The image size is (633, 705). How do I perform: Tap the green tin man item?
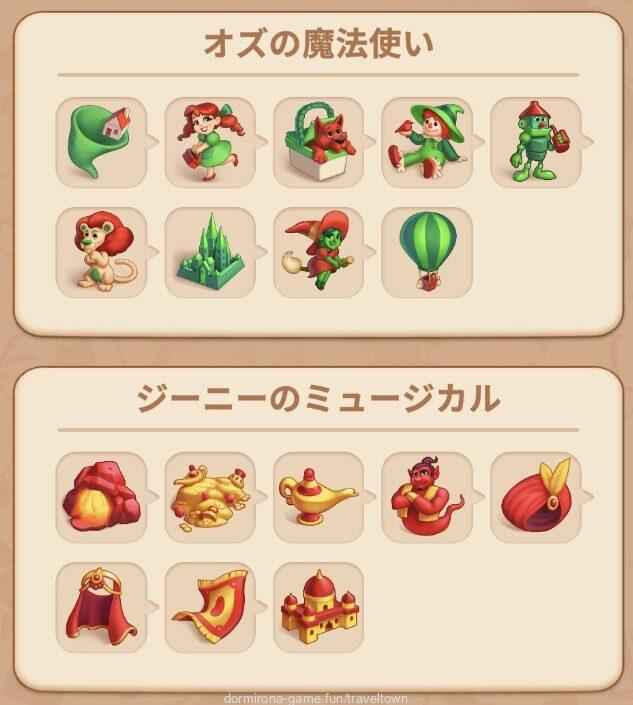pos(535,142)
